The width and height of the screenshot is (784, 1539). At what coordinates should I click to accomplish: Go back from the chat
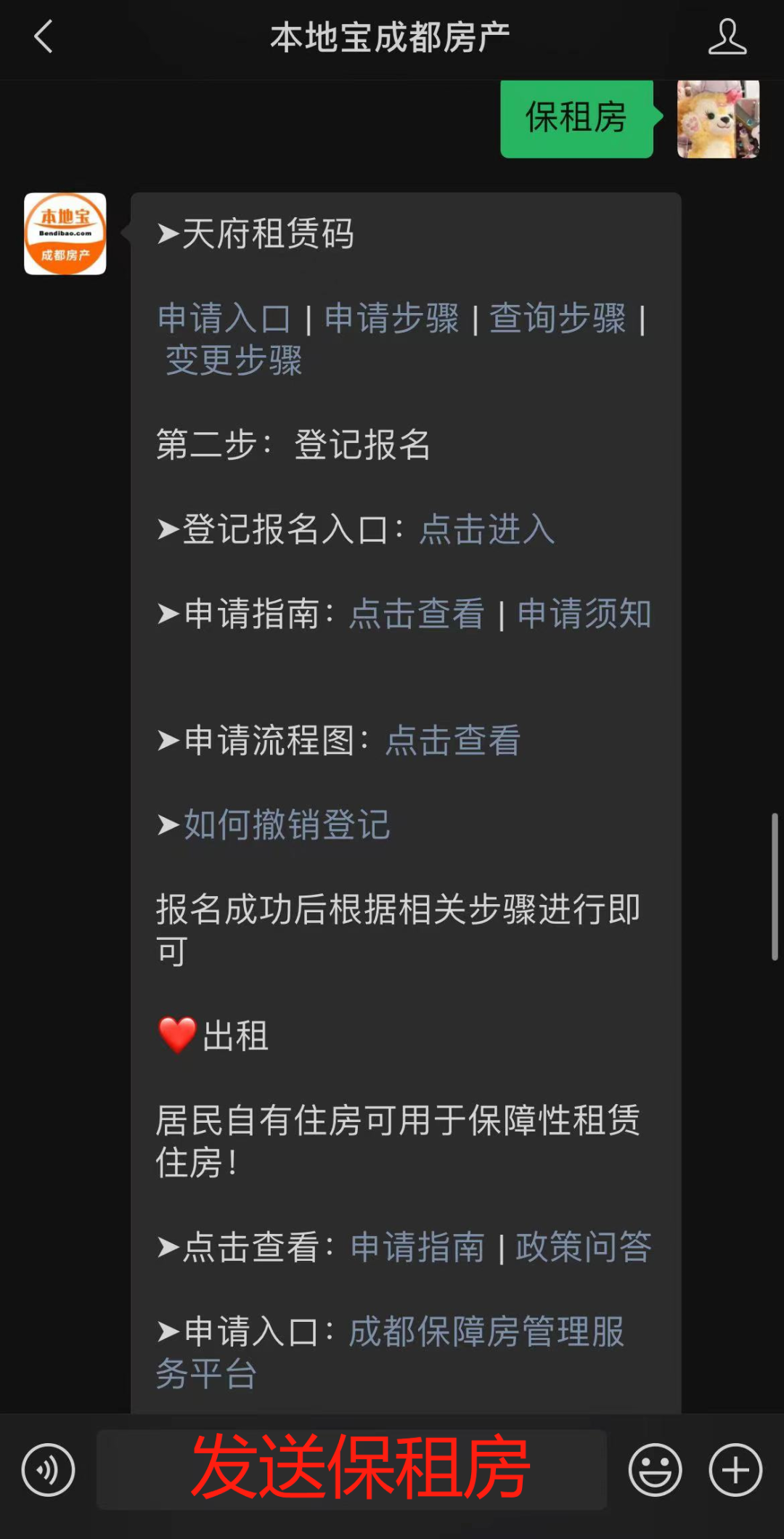click(x=44, y=37)
